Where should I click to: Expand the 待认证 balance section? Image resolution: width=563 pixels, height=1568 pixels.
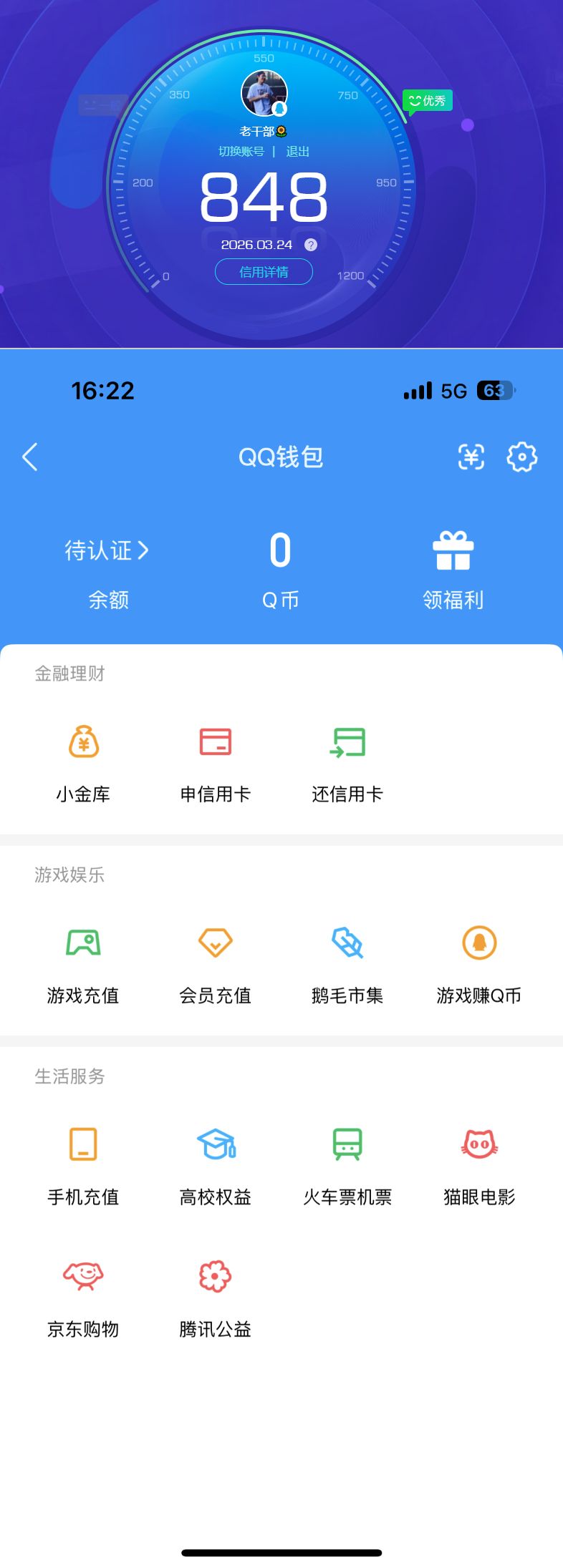tap(106, 551)
